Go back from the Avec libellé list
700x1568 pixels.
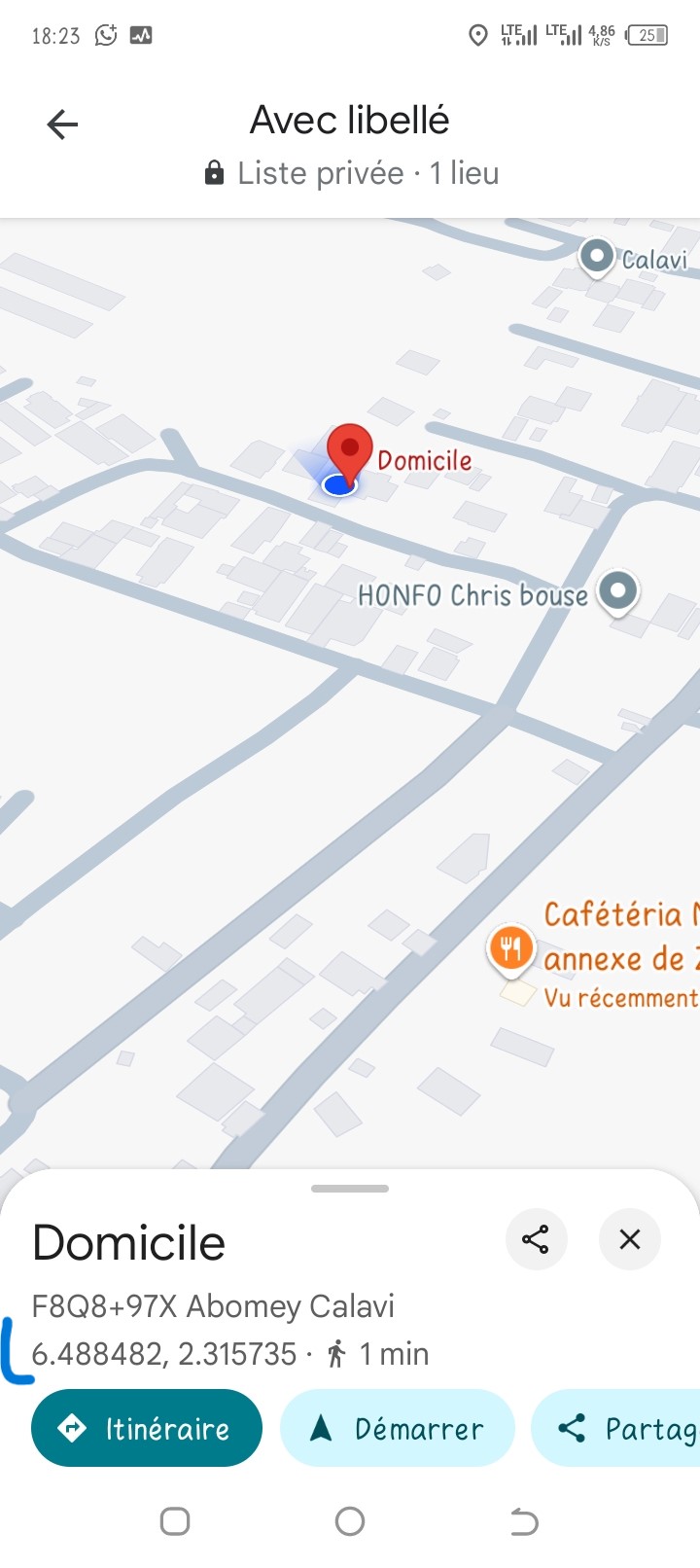62,125
